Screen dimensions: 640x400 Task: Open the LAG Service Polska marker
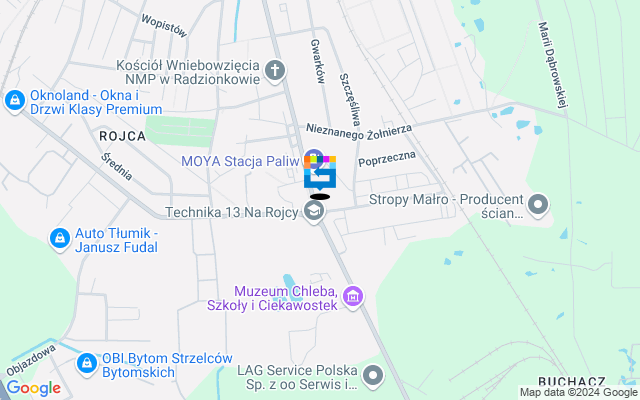click(x=373, y=376)
